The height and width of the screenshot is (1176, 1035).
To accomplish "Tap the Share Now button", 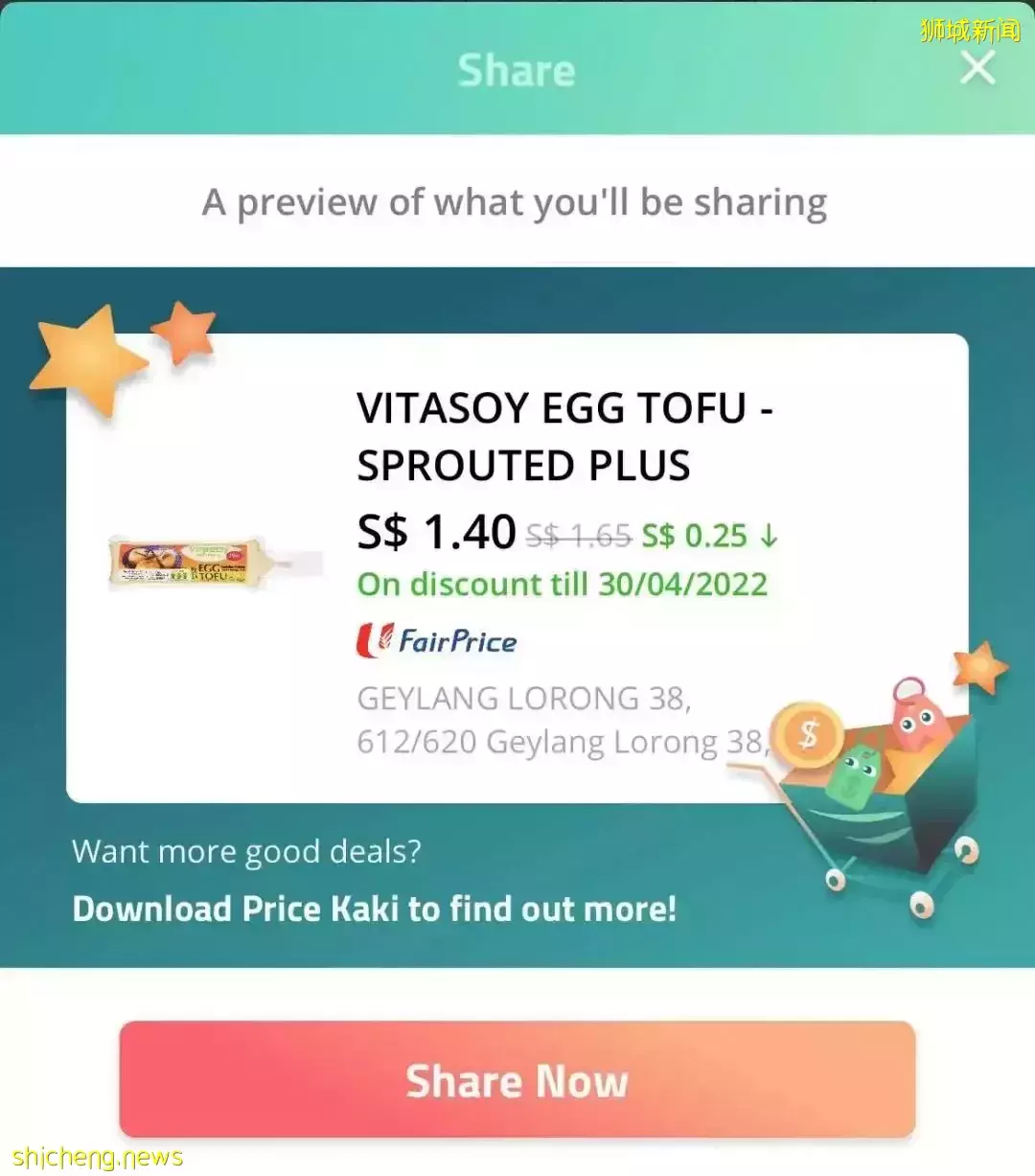I will [517, 1080].
